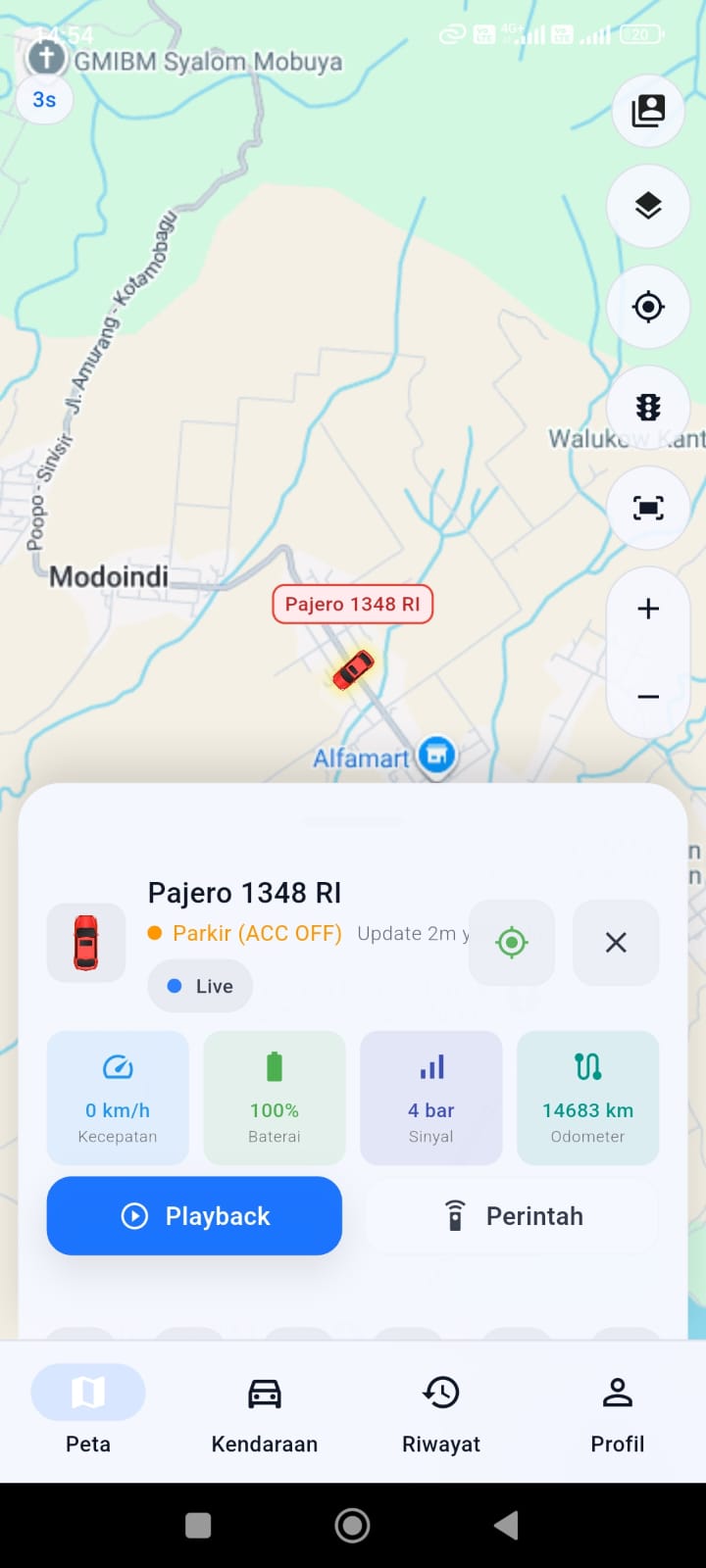Tap the red Pajero car marker
706x1568 pixels.
click(353, 669)
